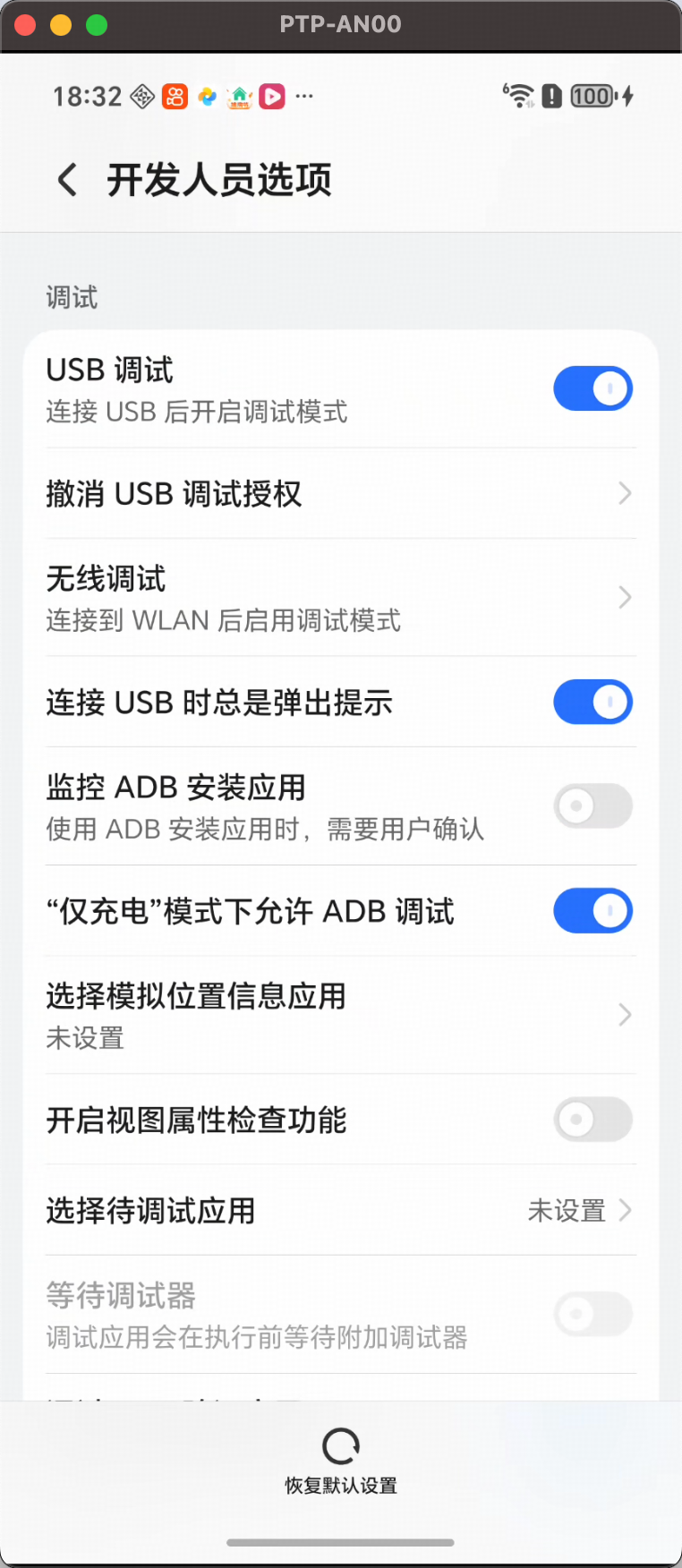The height and width of the screenshot is (1568, 682).
Task: Select 选择待调试应用 row
Action: [x=340, y=1211]
